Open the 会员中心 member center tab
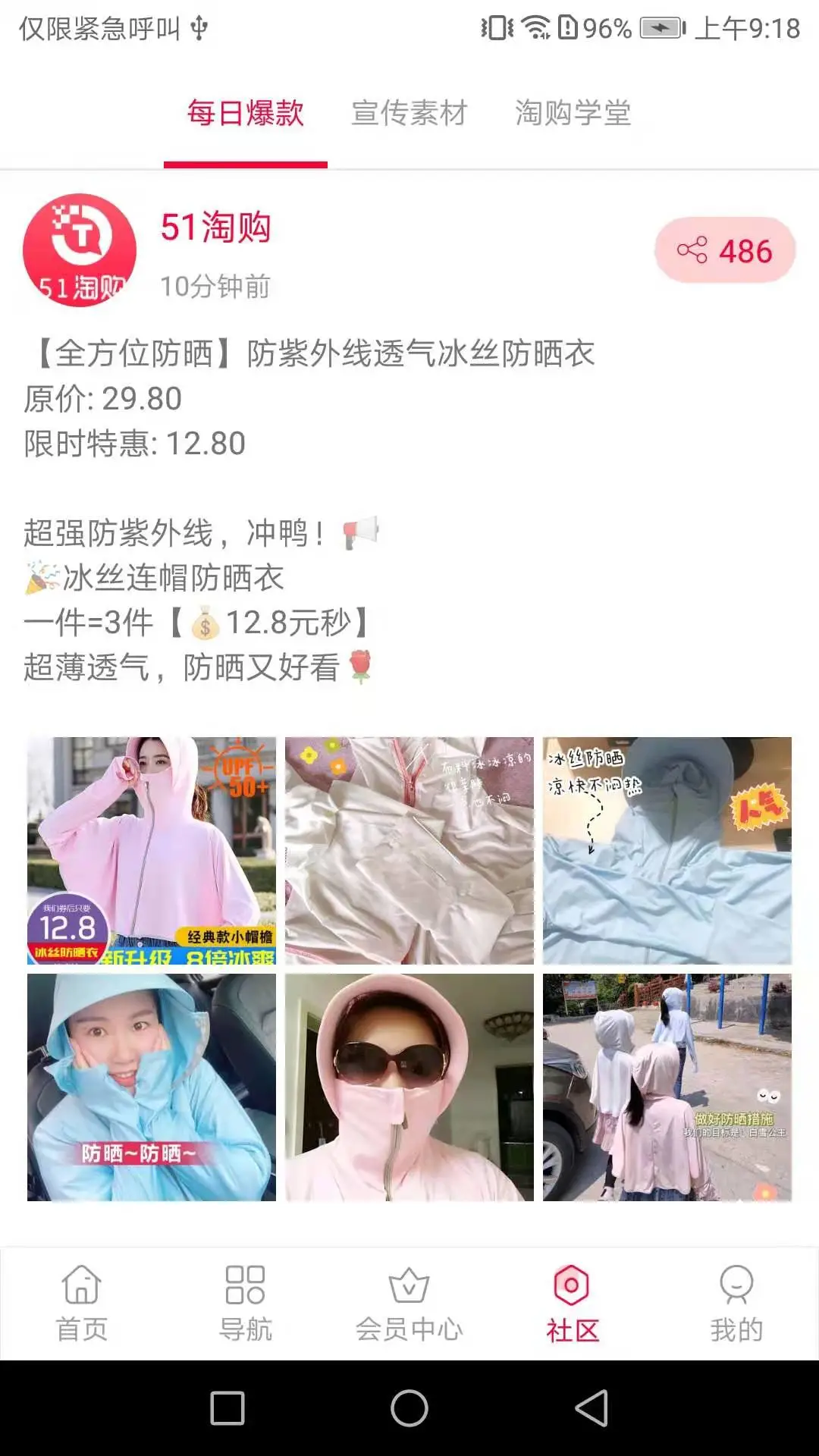819x1456 pixels. tap(409, 1304)
